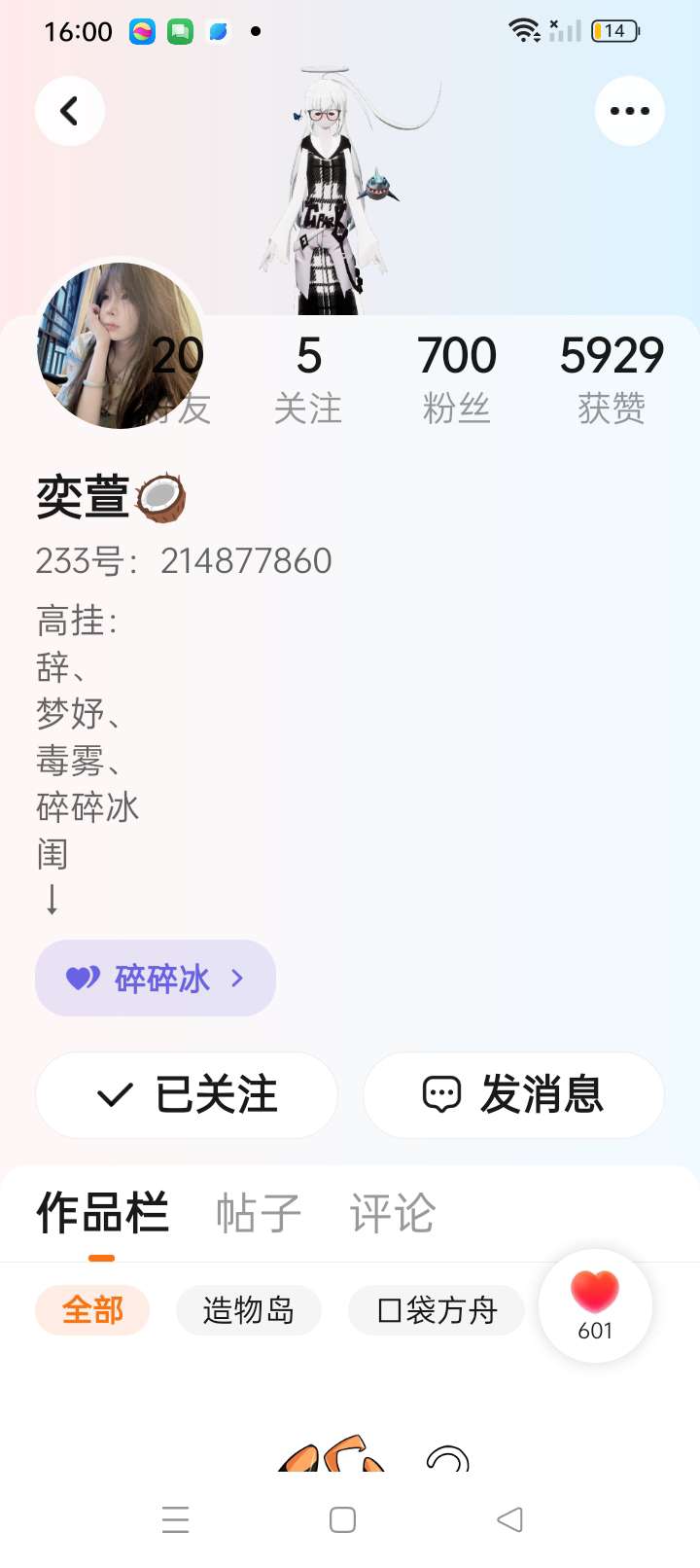Screen dimensions: 700x1568
Task: Switch to the 评论 tab
Action: [392, 1213]
